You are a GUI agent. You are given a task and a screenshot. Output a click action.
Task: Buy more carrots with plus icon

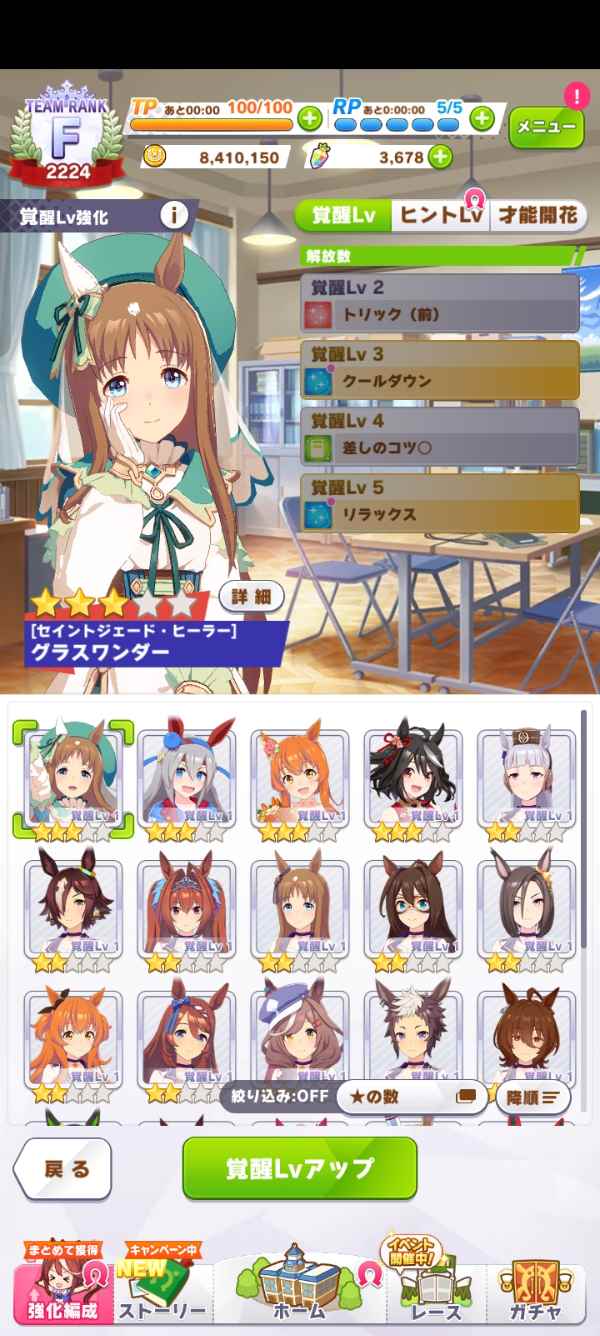point(439,157)
